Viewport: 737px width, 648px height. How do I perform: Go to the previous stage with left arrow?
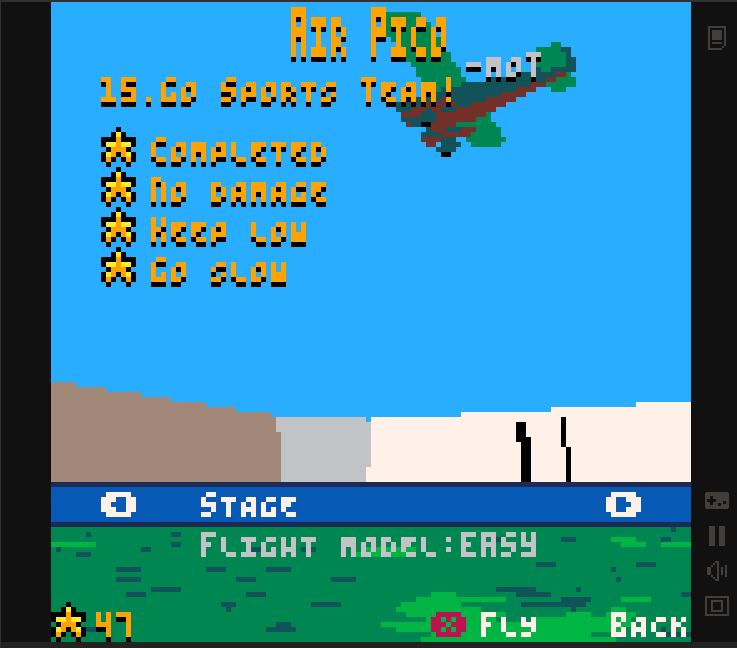pyautogui.click(x=118, y=504)
